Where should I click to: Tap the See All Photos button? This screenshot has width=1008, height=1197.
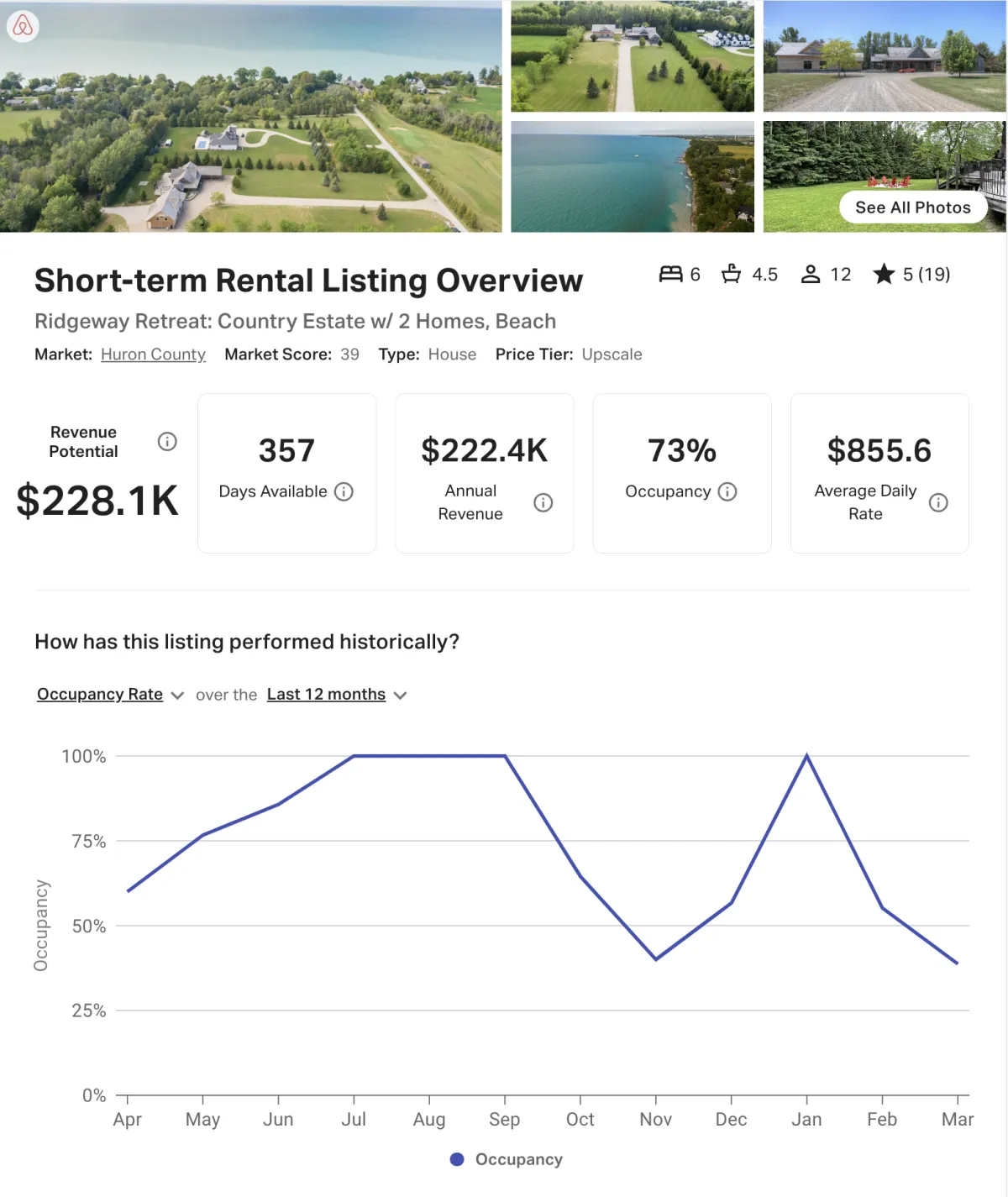click(x=912, y=207)
